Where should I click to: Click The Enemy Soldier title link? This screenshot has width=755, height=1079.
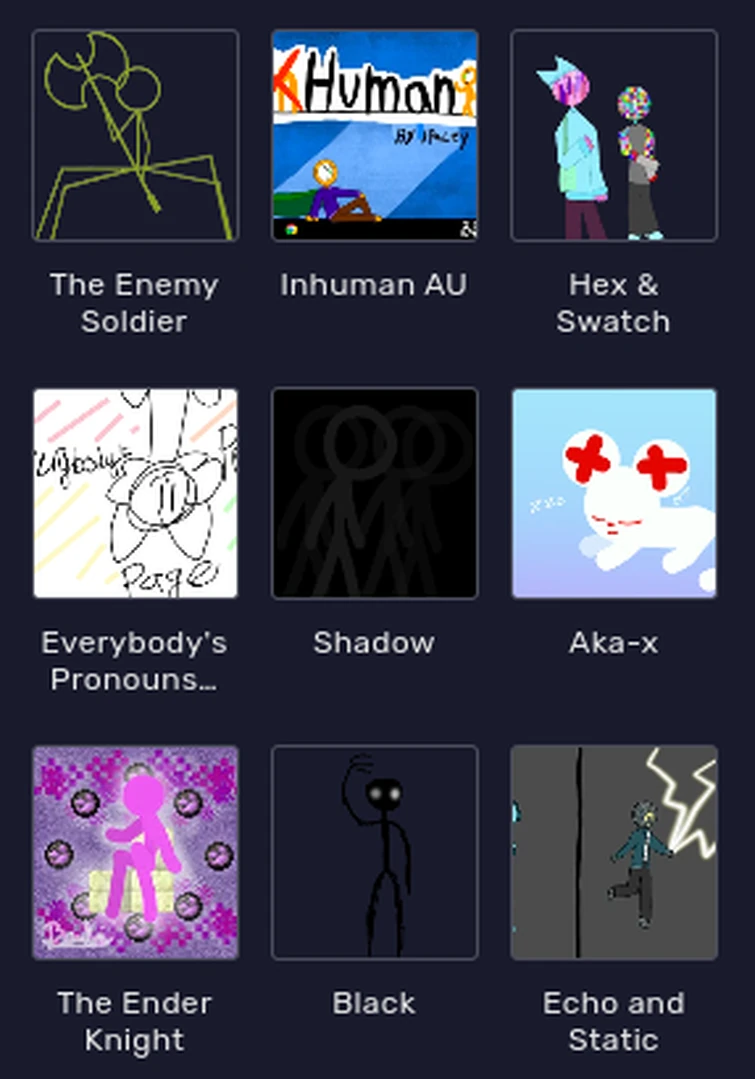[x=135, y=303]
